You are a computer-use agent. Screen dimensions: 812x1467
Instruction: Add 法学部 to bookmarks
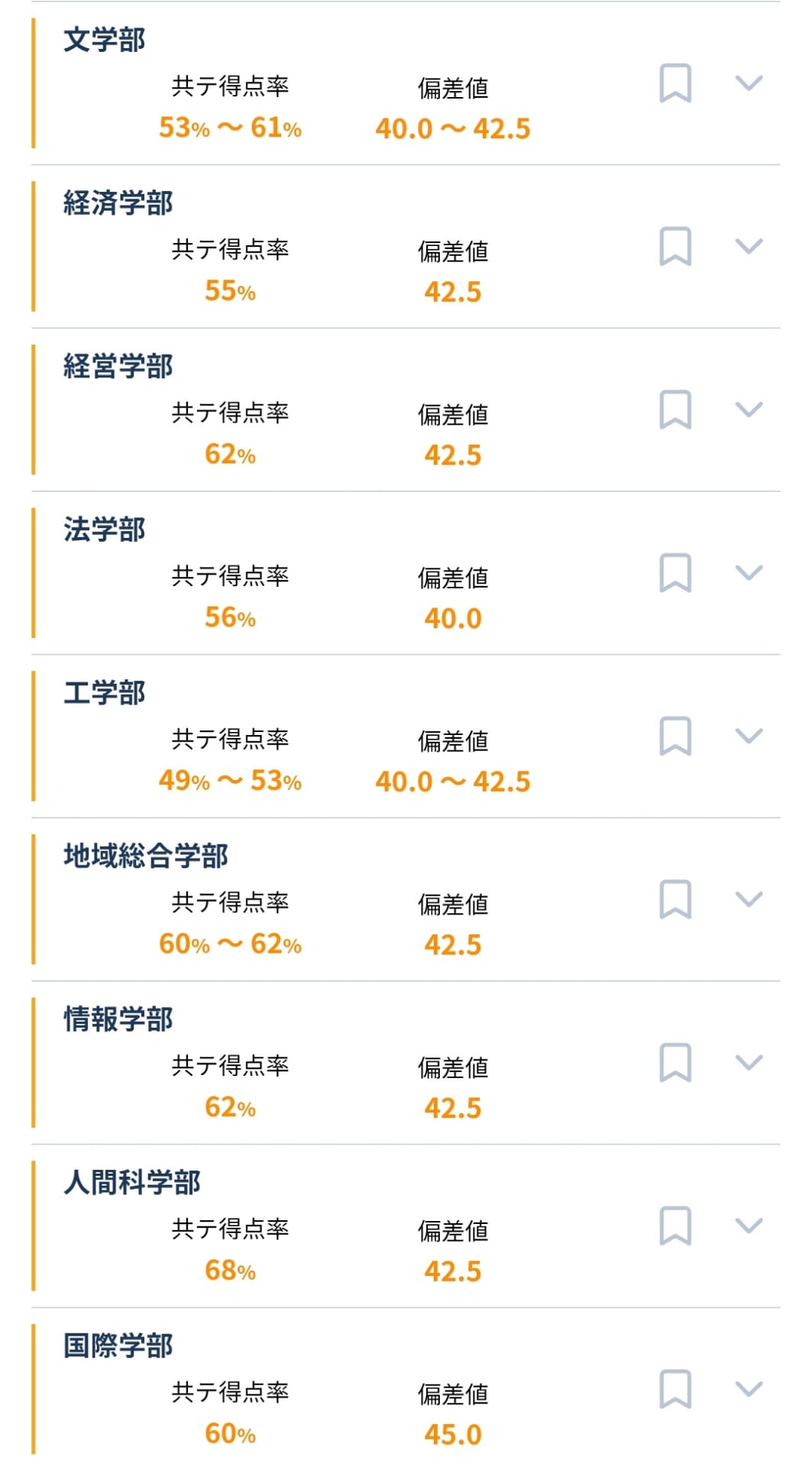[x=675, y=573]
